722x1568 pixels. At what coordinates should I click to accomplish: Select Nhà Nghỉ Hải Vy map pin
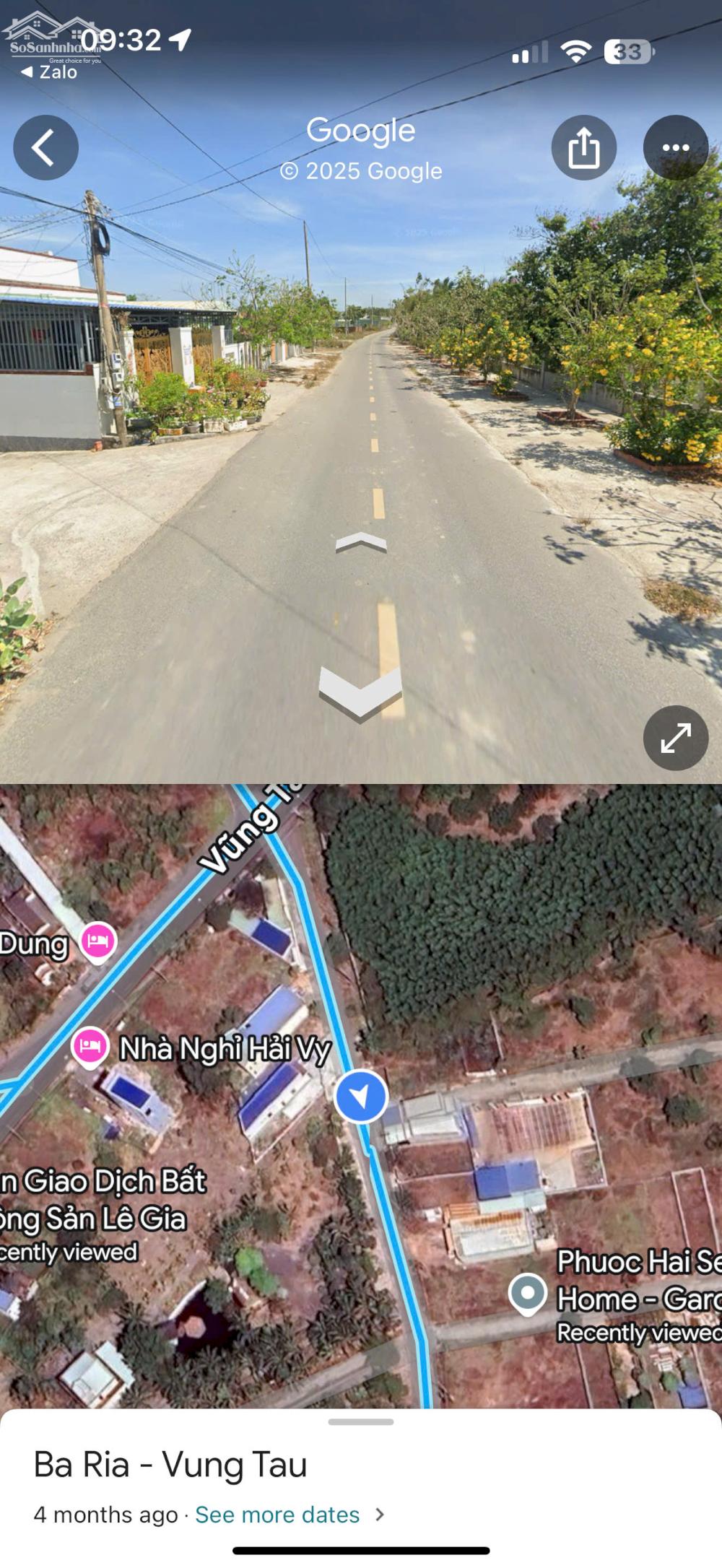point(90,1046)
